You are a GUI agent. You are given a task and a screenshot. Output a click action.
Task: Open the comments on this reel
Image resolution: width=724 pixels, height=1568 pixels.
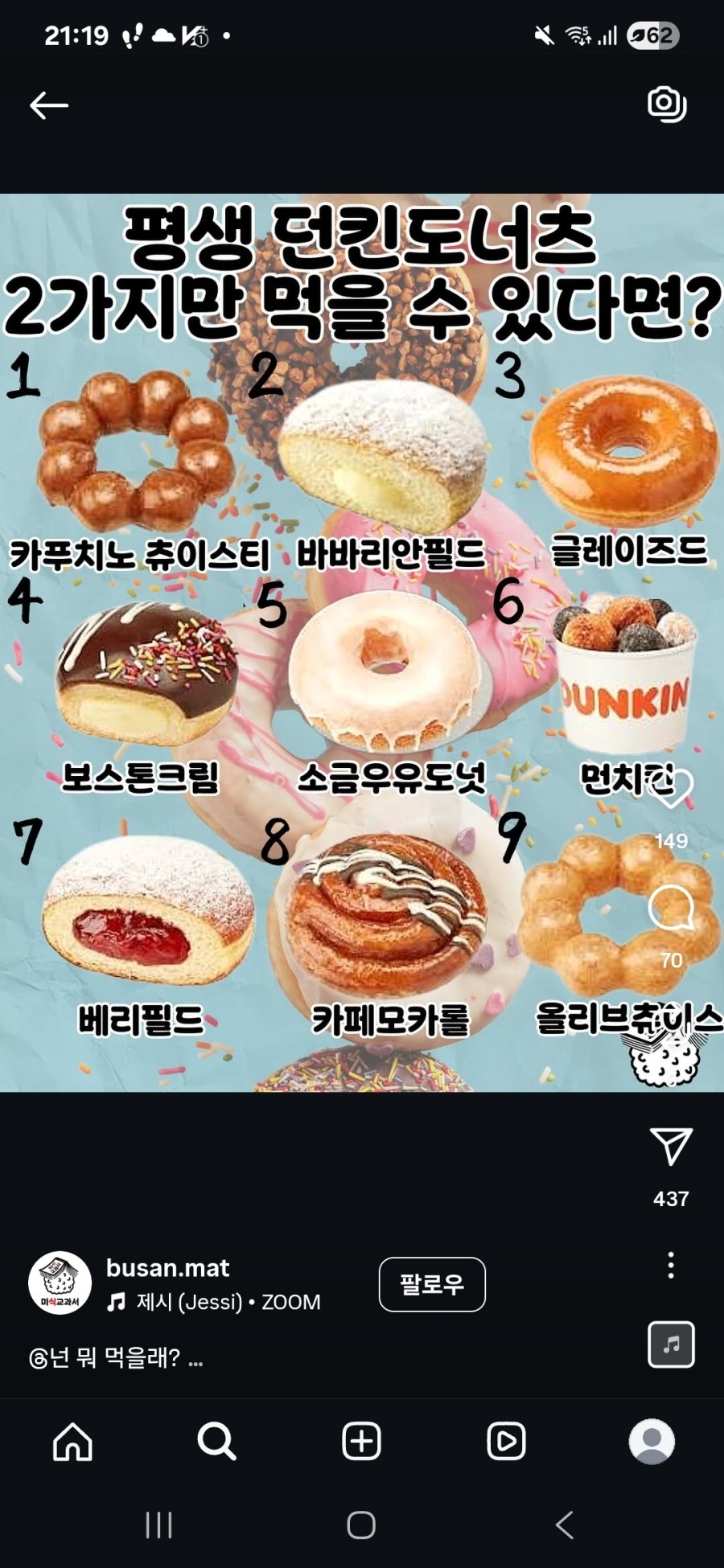pos(671,908)
